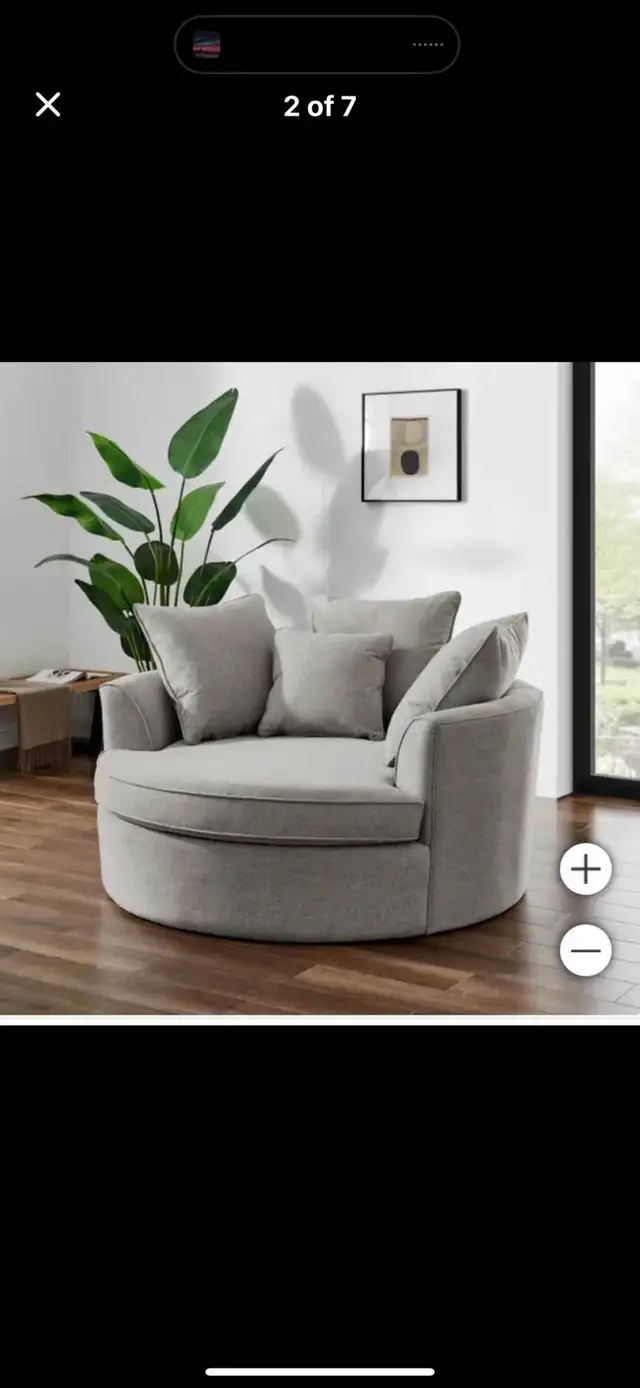
Task: Close the image viewer
Action: coord(48,104)
